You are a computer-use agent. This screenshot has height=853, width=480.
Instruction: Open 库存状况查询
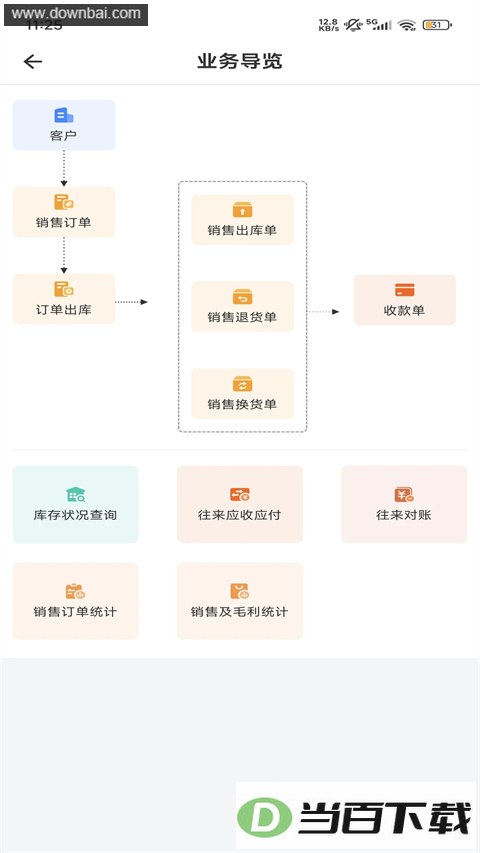[x=75, y=504]
